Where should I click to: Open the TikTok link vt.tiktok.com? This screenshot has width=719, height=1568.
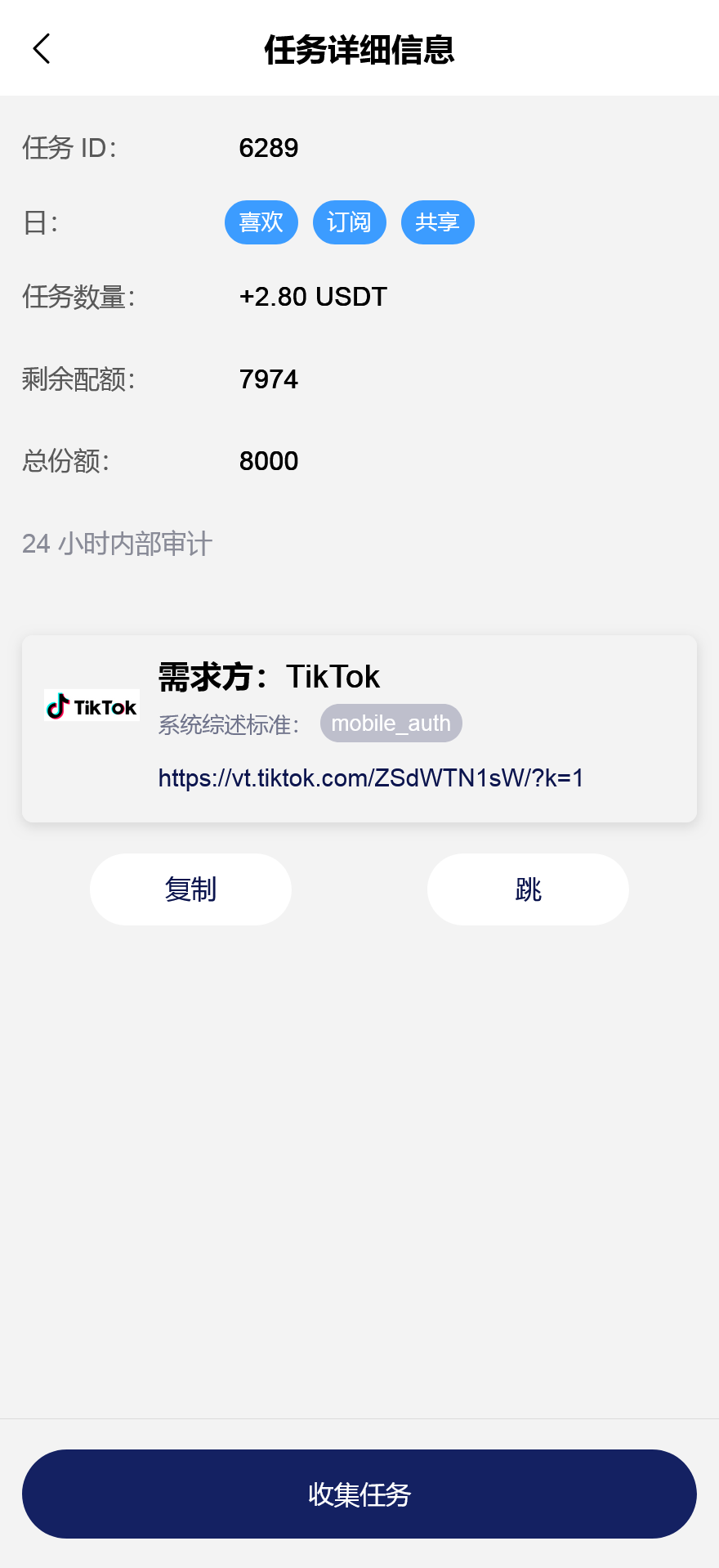pos(368,778)
